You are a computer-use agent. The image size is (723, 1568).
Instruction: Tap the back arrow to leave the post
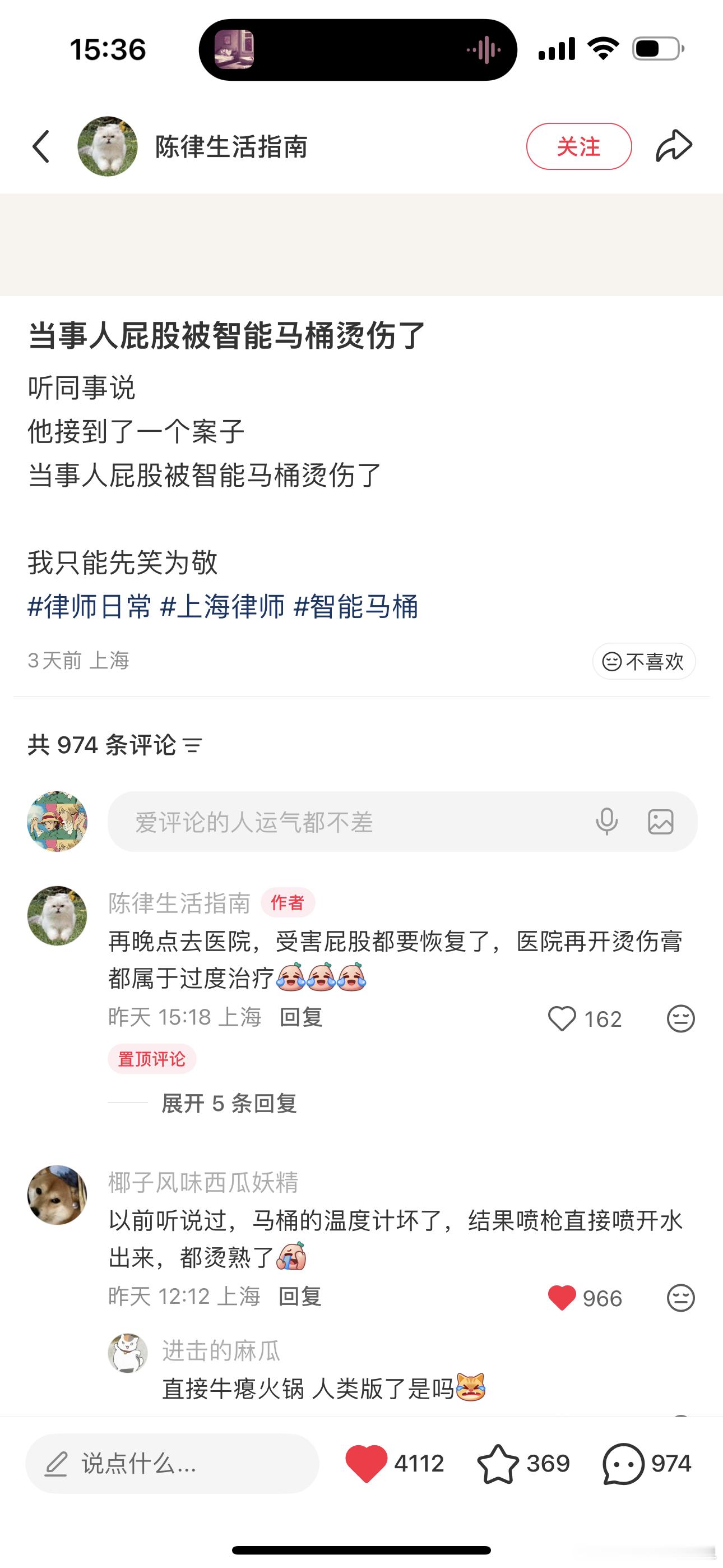point(41,145)
